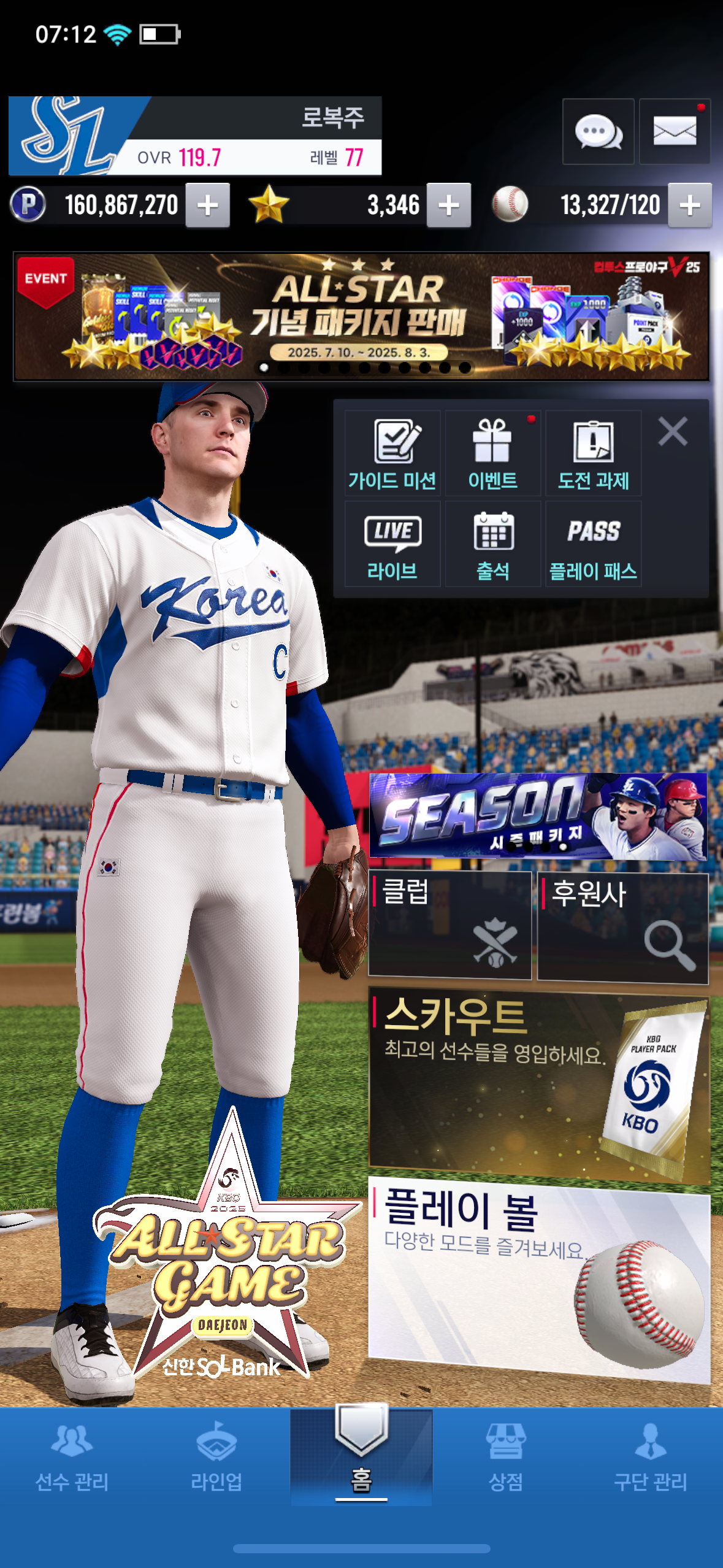The width and height of the screenshot is (723, 1568).
Task: Open 출석 attendance calendar
Action: [x=492, y=544]
